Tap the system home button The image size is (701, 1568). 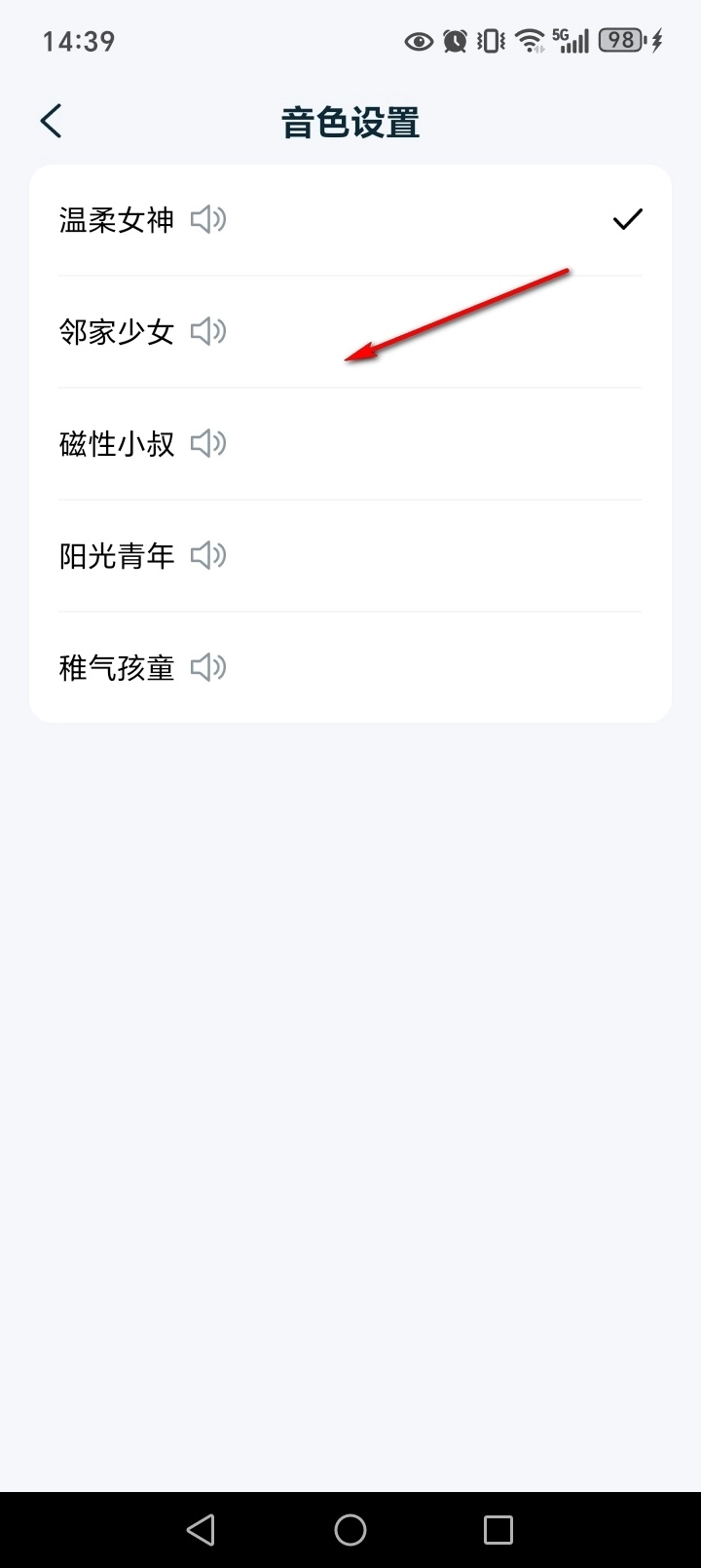pyautogui.click(x=350, y=1530)
